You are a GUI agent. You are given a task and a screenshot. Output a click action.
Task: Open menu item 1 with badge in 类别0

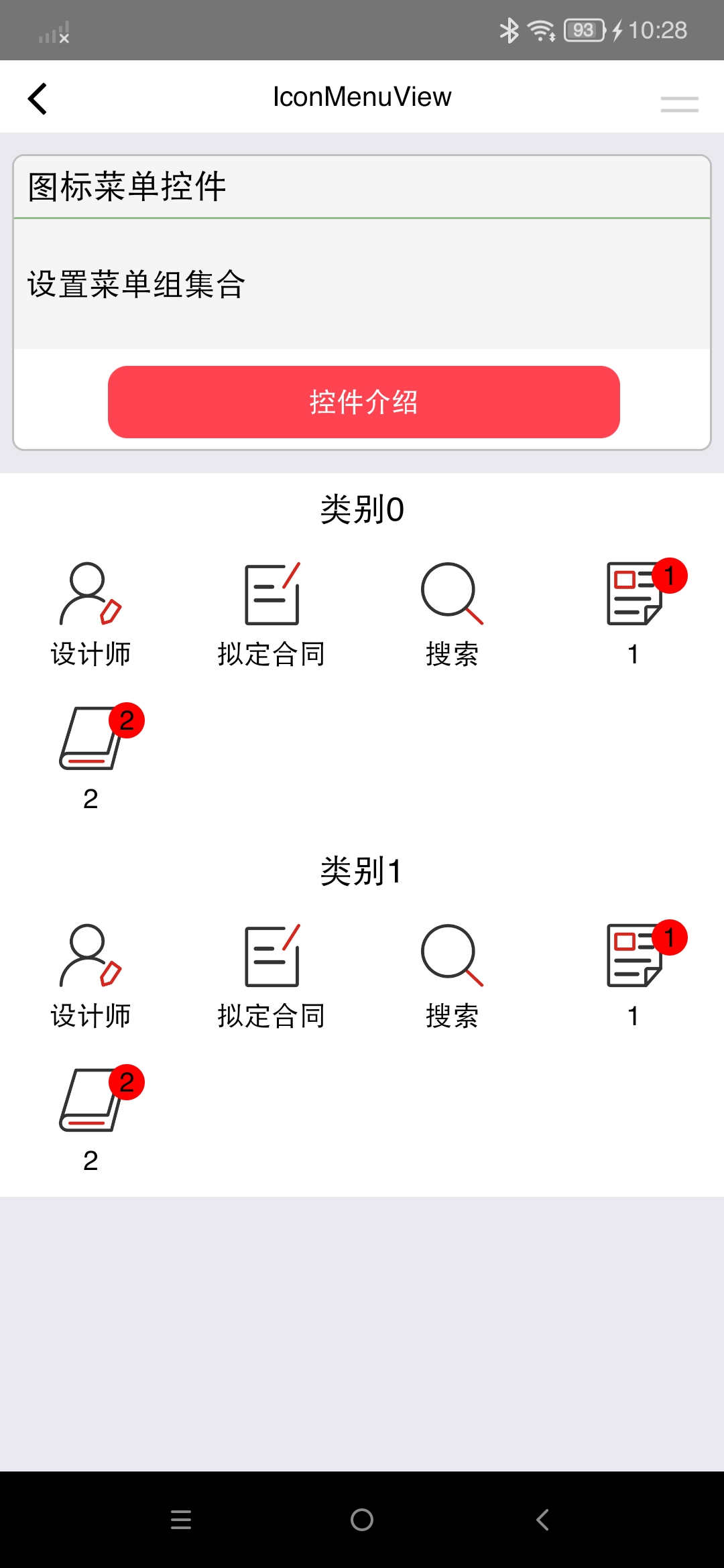tap(633, 613)
